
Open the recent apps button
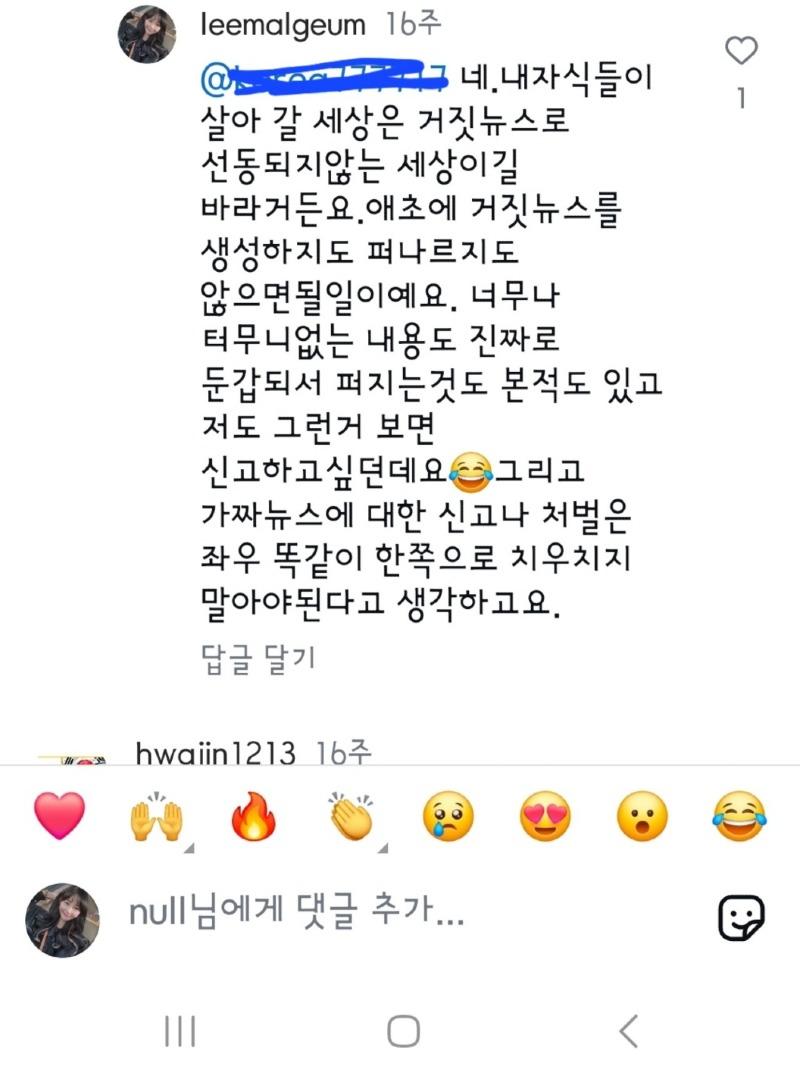pyautogui.click(x=179, y=1030)
